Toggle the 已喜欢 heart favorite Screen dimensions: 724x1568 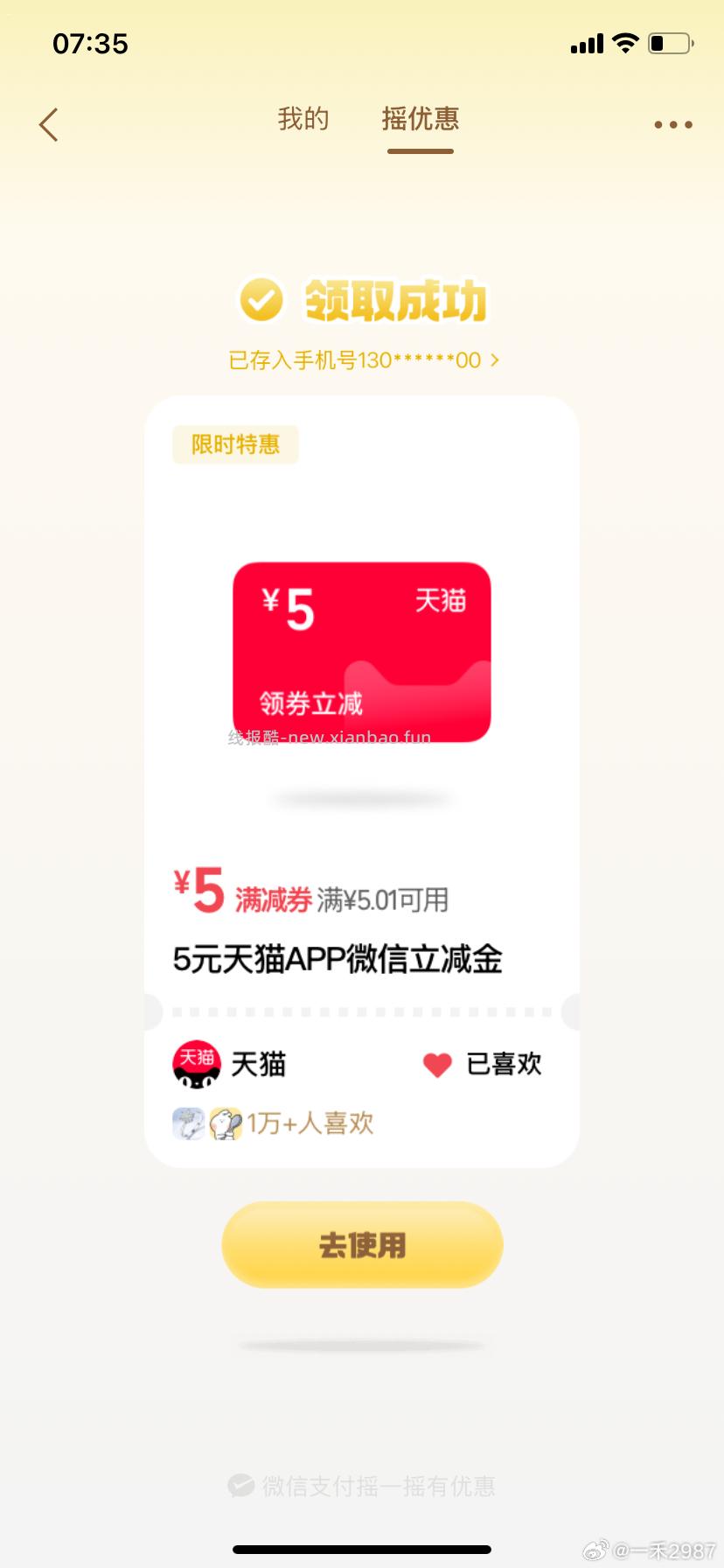(435, 1064)
